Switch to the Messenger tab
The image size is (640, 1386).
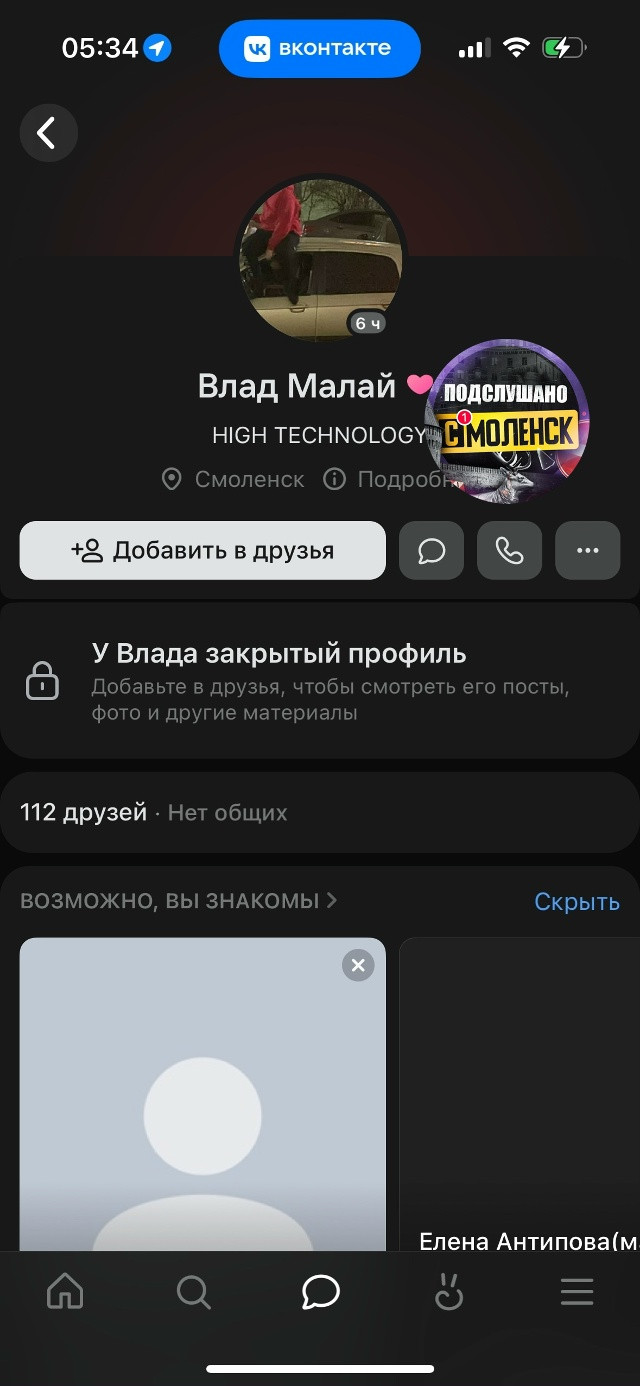tap(321, 1293)
